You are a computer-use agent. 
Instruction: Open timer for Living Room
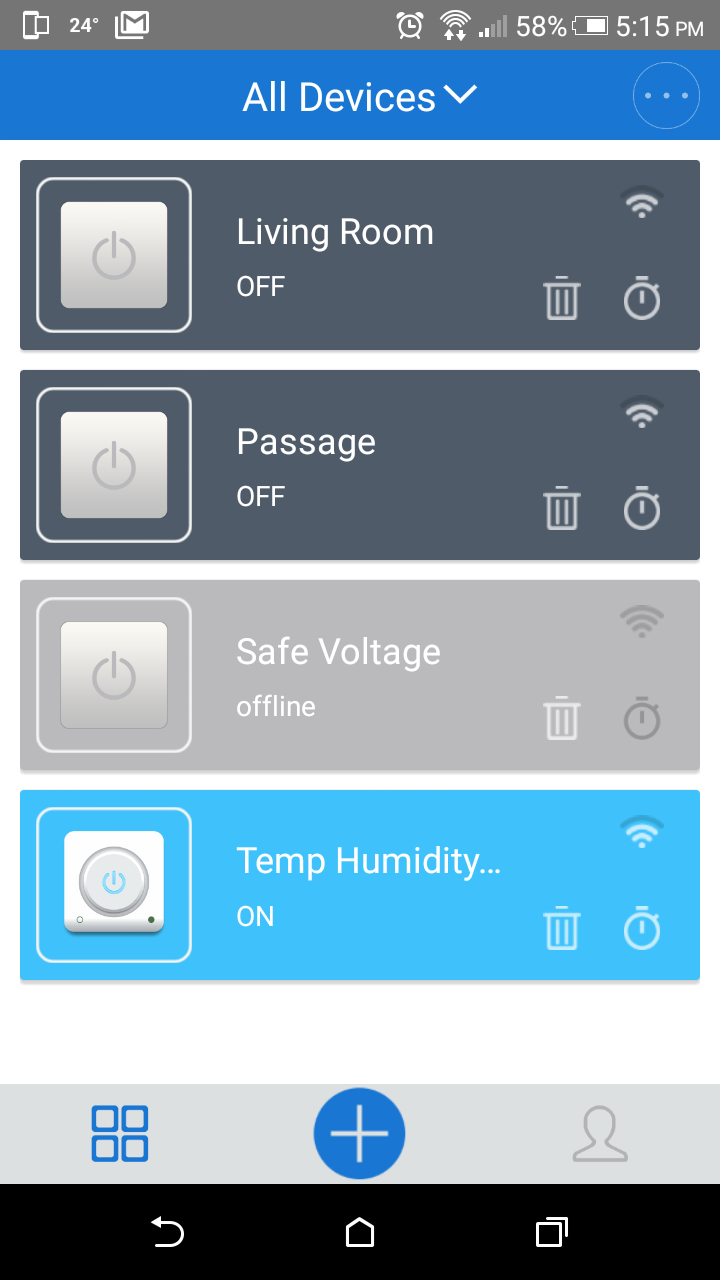tap(642, 298)
